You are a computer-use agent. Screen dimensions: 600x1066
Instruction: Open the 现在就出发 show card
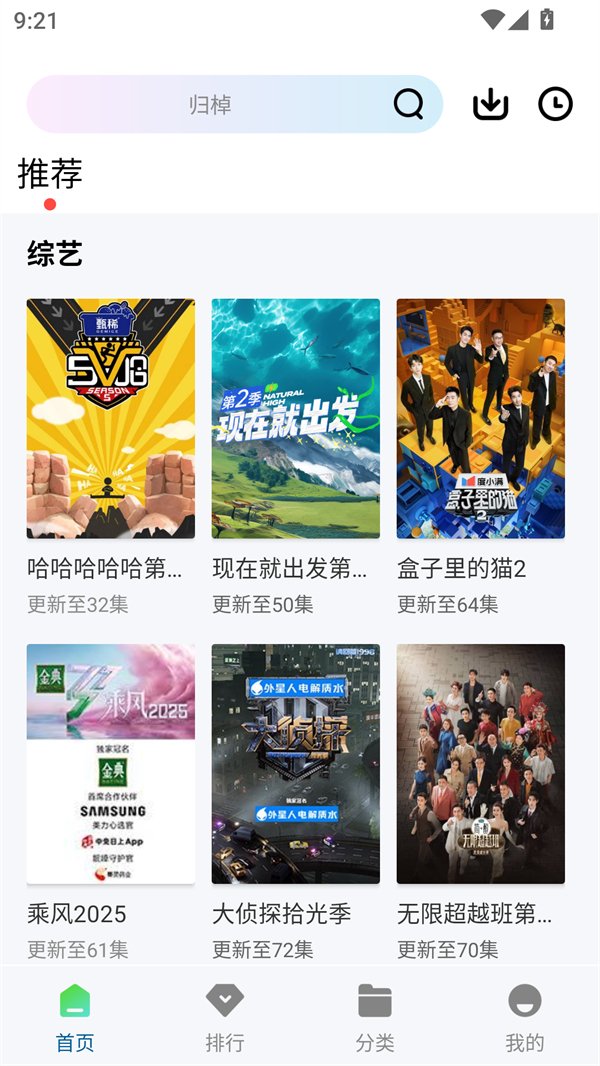click(296, 418)
